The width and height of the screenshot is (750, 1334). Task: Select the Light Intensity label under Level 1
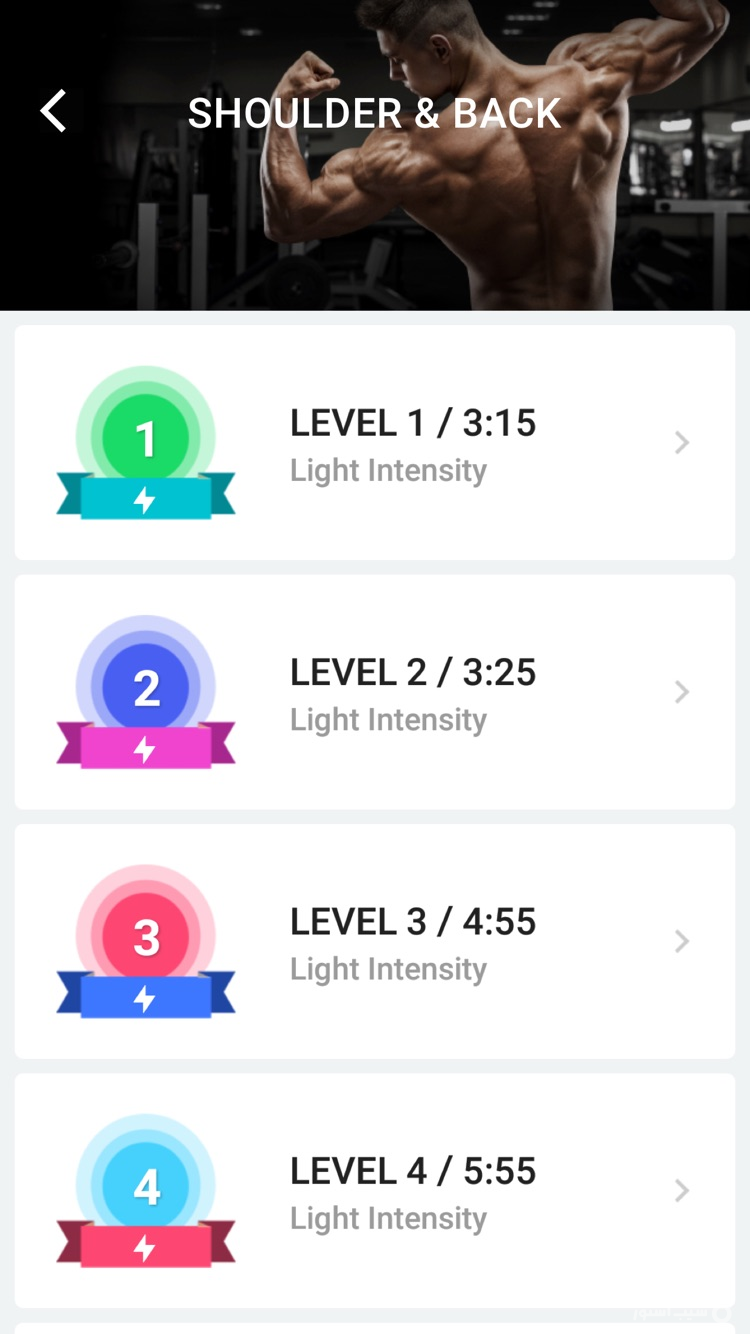coord(388,470)
